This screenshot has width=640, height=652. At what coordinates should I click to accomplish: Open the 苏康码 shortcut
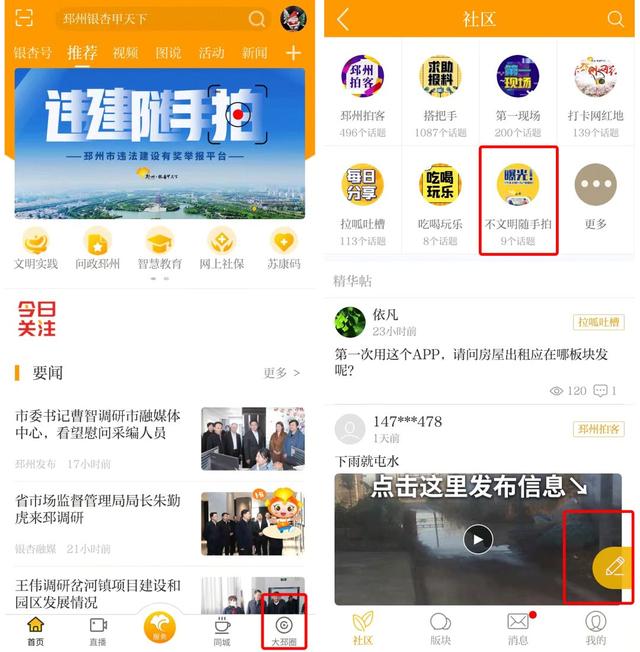click(284, 248)
